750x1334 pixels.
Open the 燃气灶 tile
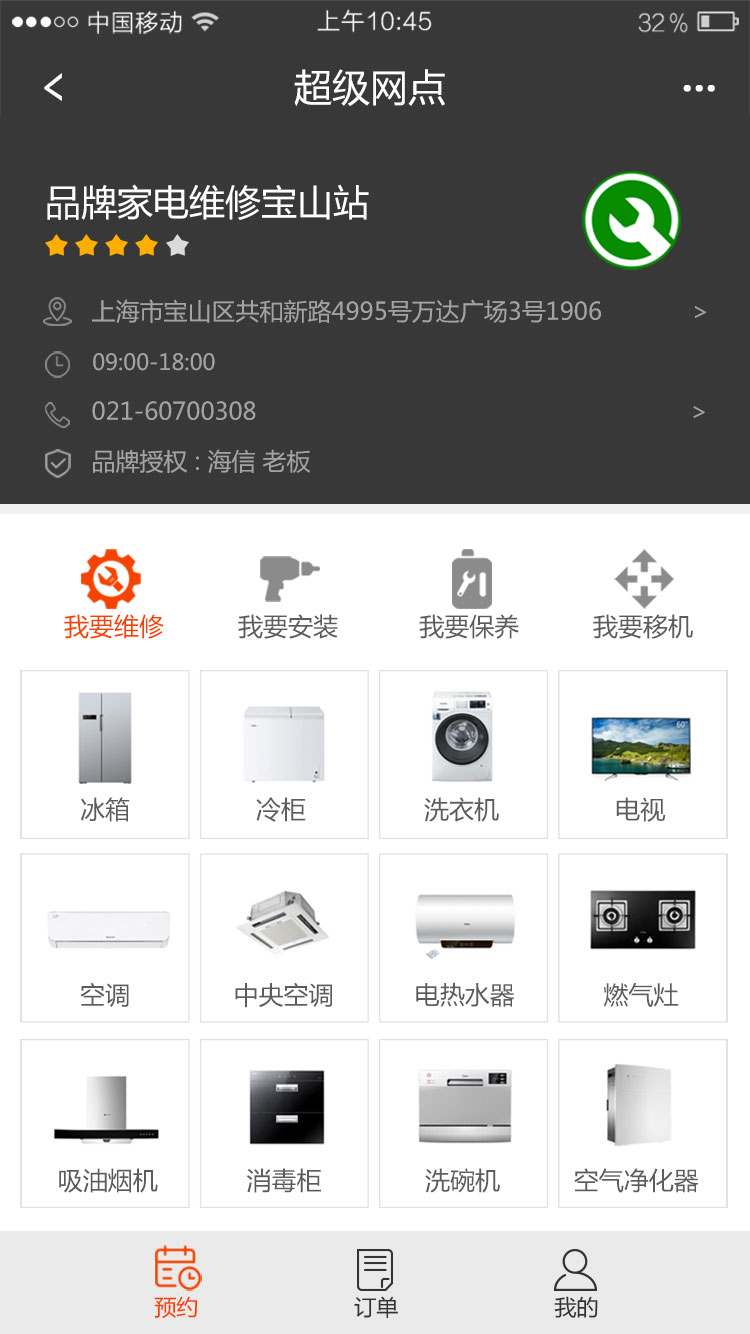[642, 938]
